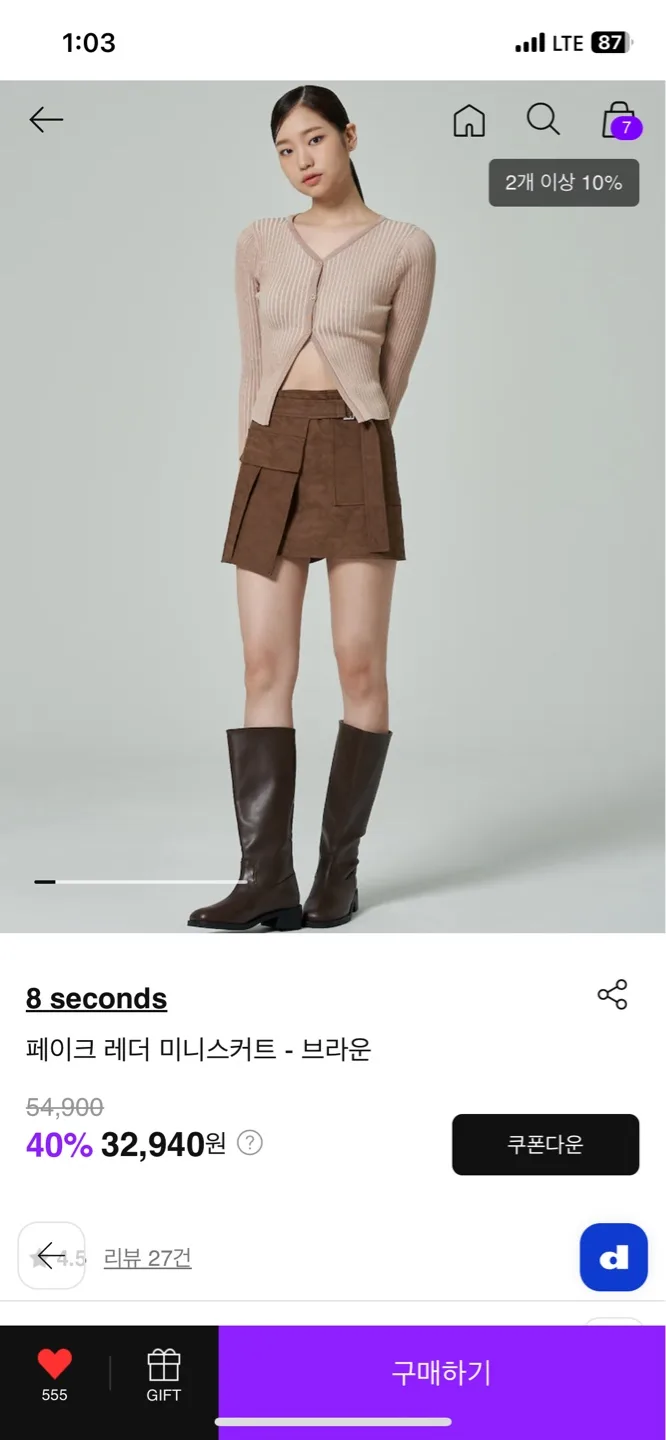Open search with the magnifier icon
This screenshot has height=1440, width=666.
(x=543, y=120)
